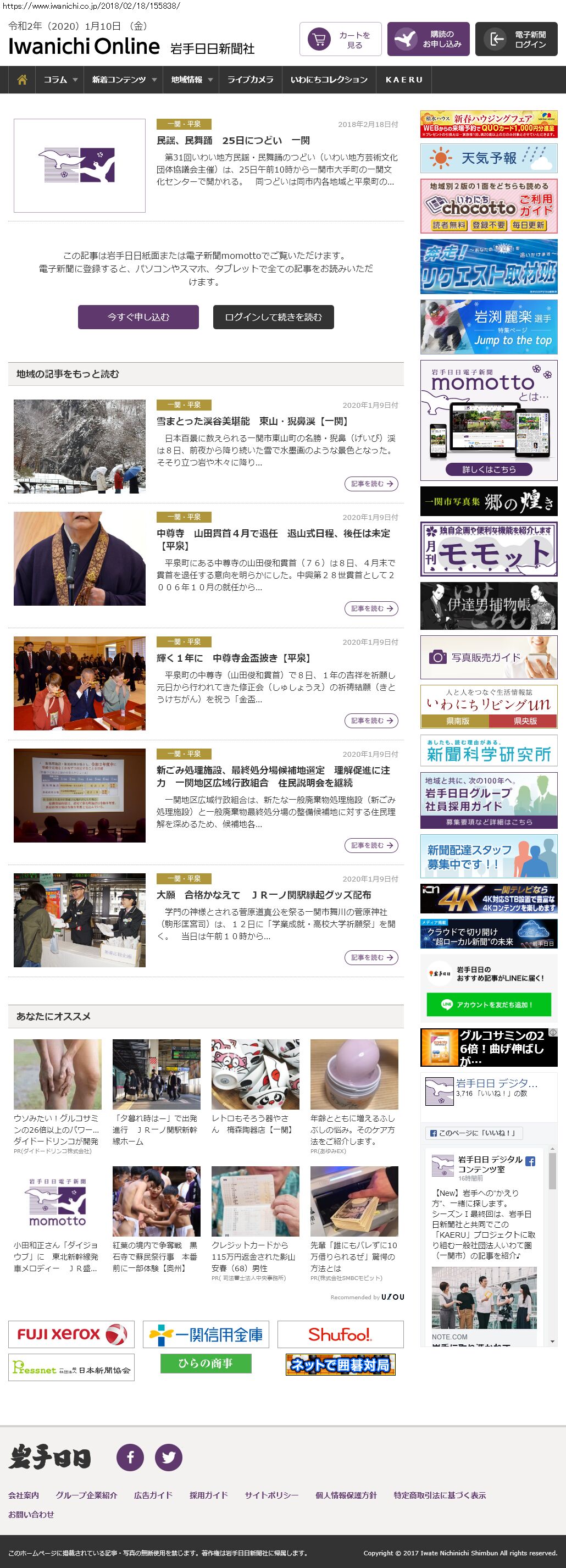The width and height of the screenshot is (566, 1568).
Task: Log in via 電子新聞ログイン
Action: point(516,40)
